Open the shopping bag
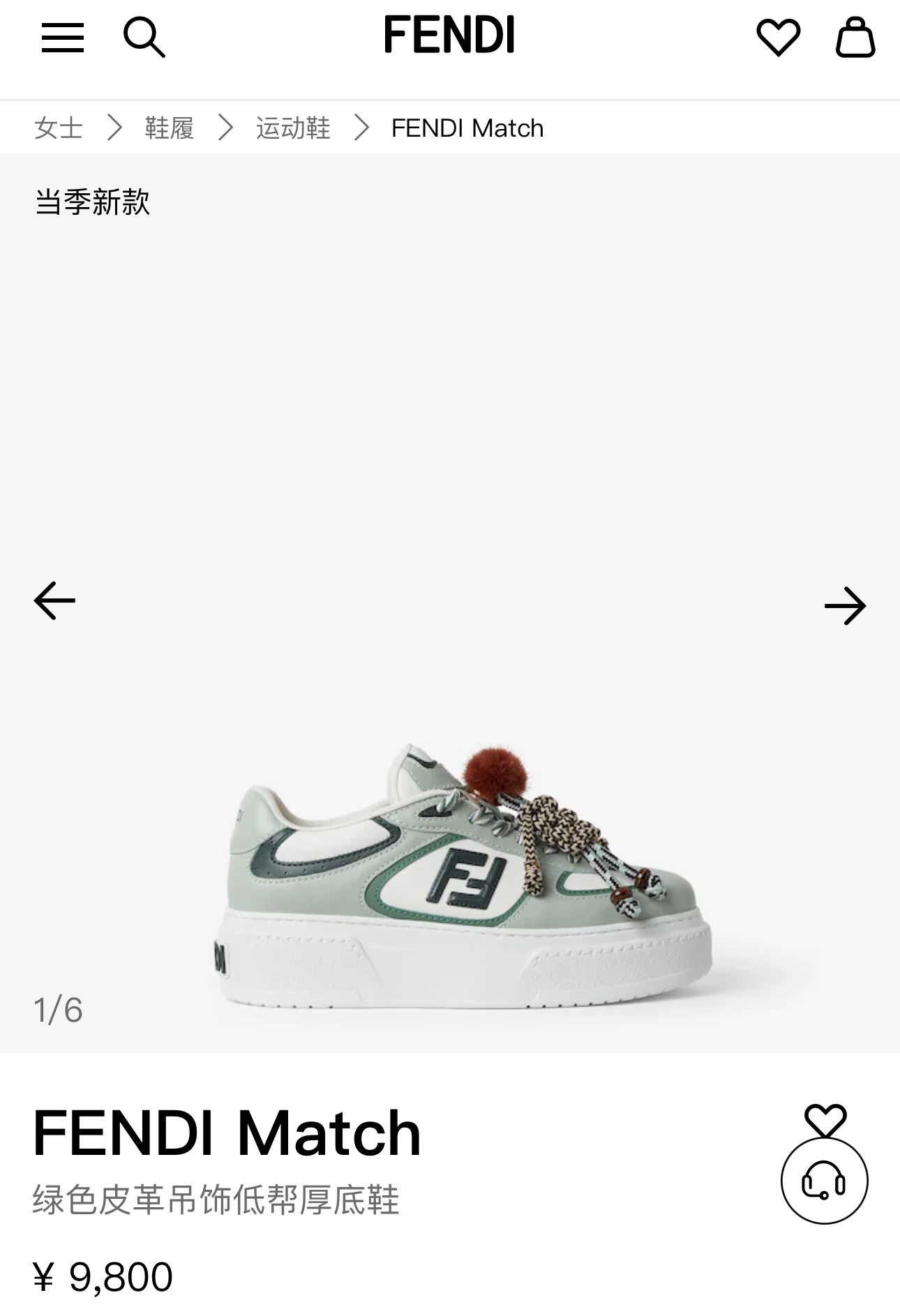This screenshot has width=900, height=1316. (x=855, y=38)
